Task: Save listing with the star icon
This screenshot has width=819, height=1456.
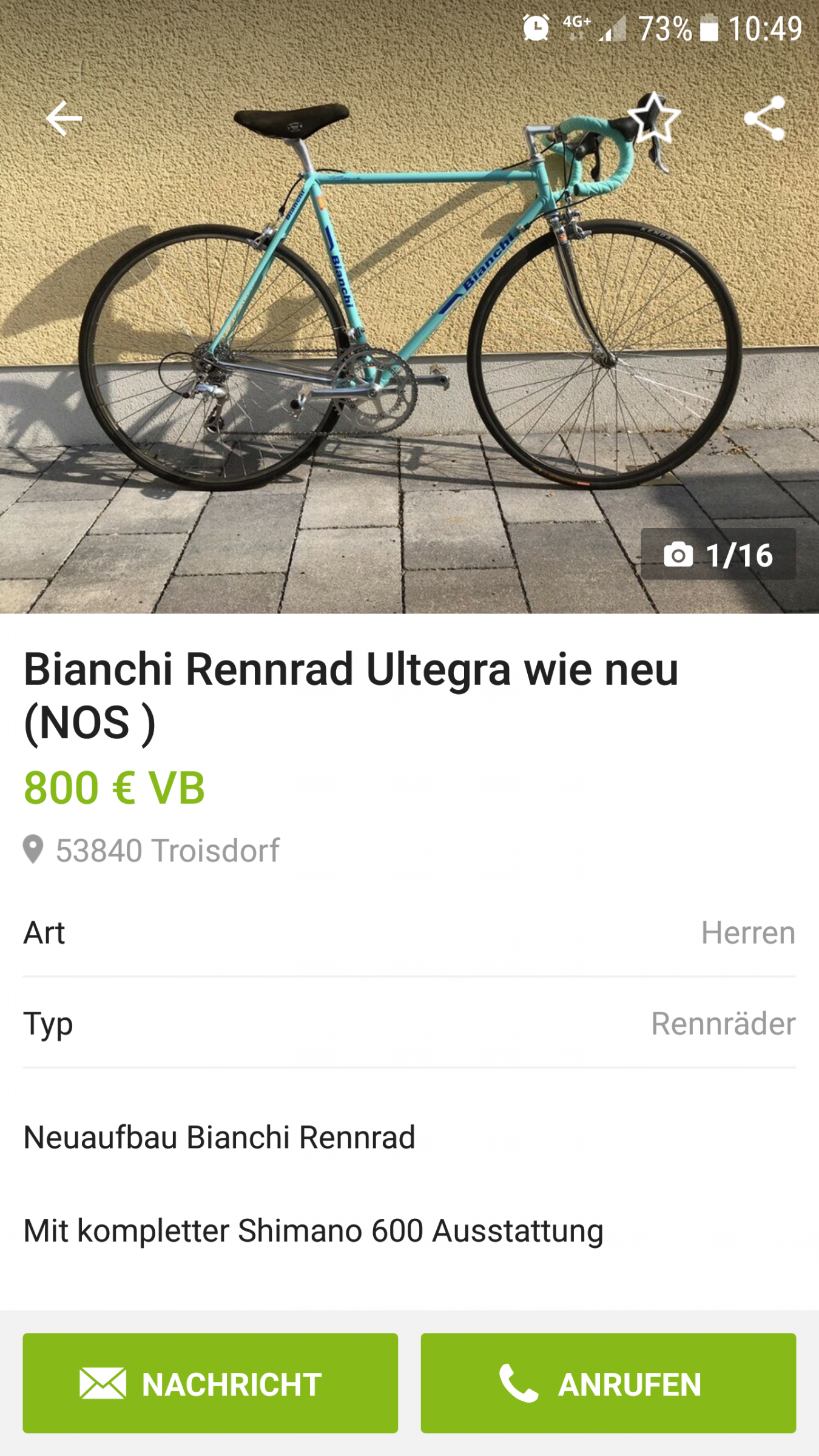Action: coord(653,118)
